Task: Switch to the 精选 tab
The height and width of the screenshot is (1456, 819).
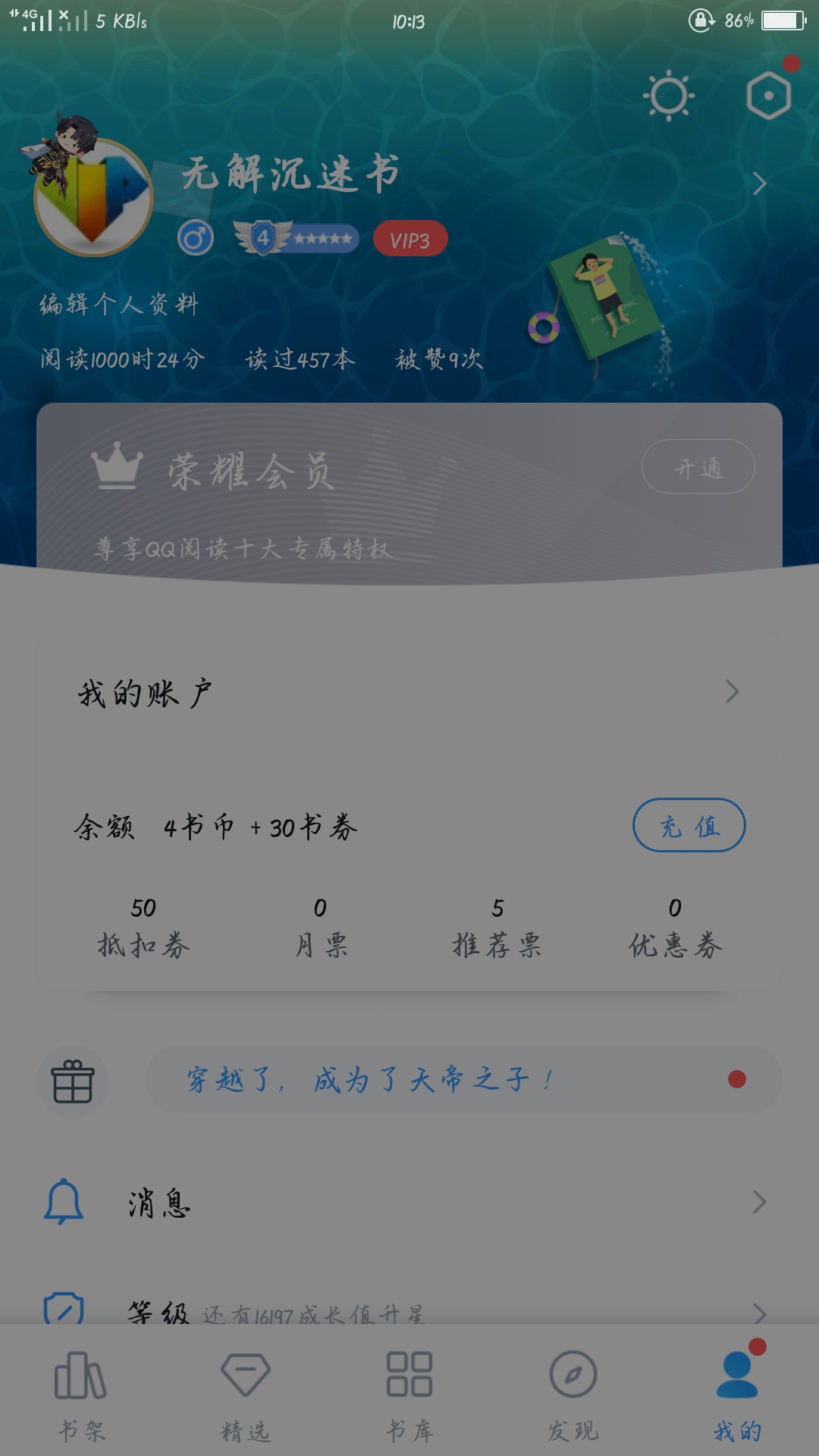Action: 246,1395
